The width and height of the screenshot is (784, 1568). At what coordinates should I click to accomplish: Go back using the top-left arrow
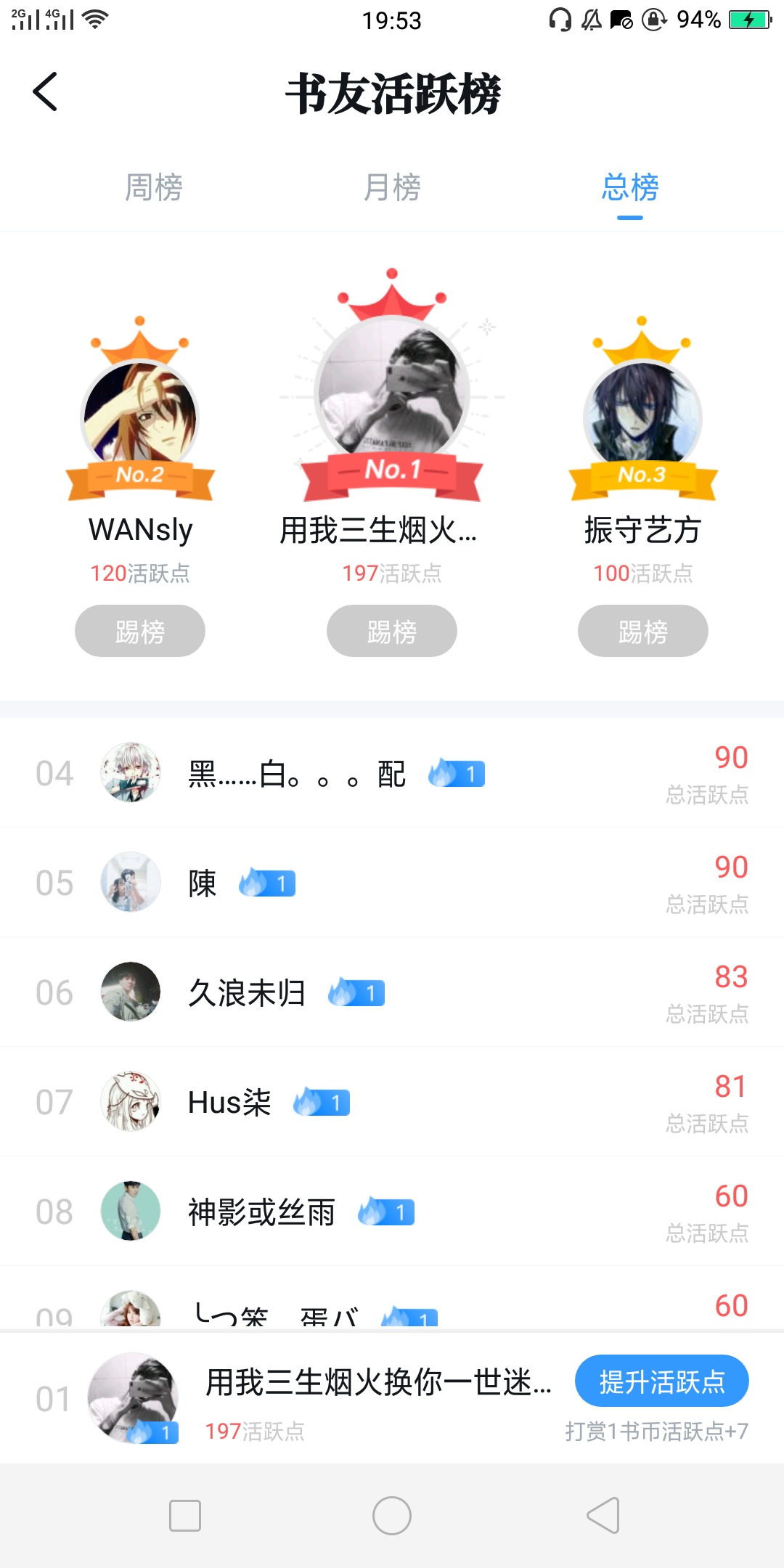45,92
